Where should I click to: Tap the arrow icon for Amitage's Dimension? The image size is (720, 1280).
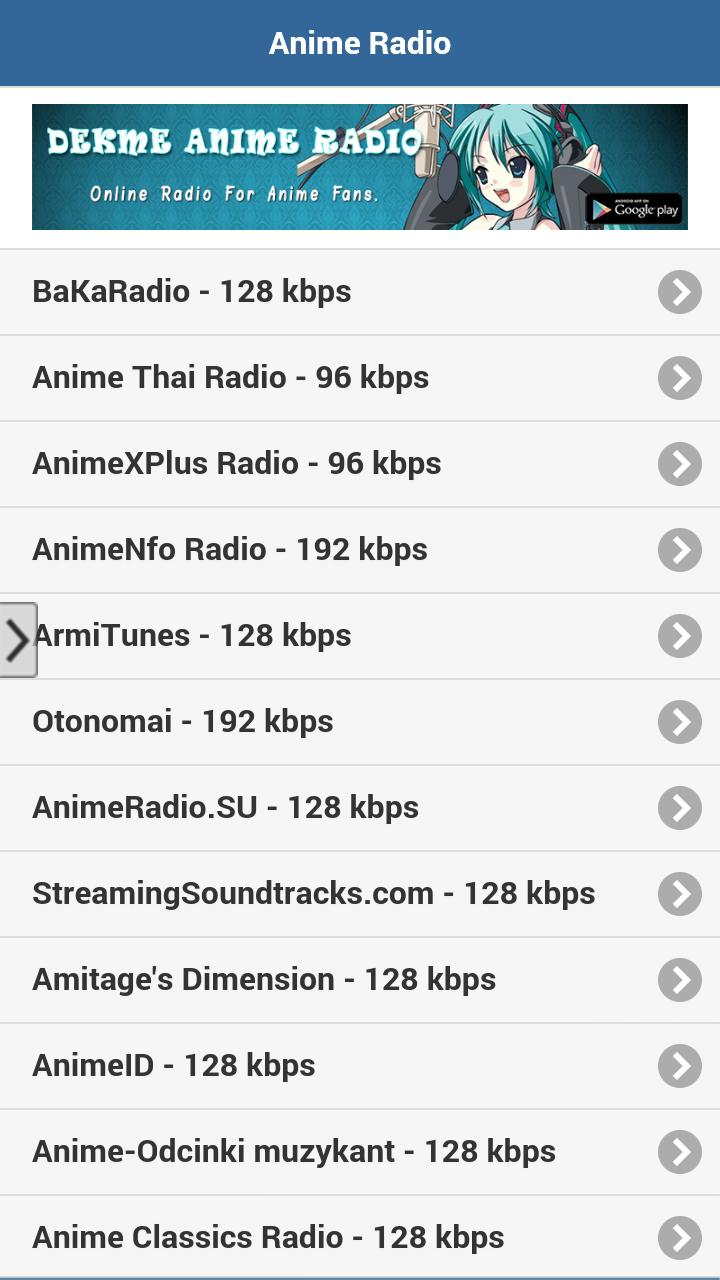tap(681, 979)
